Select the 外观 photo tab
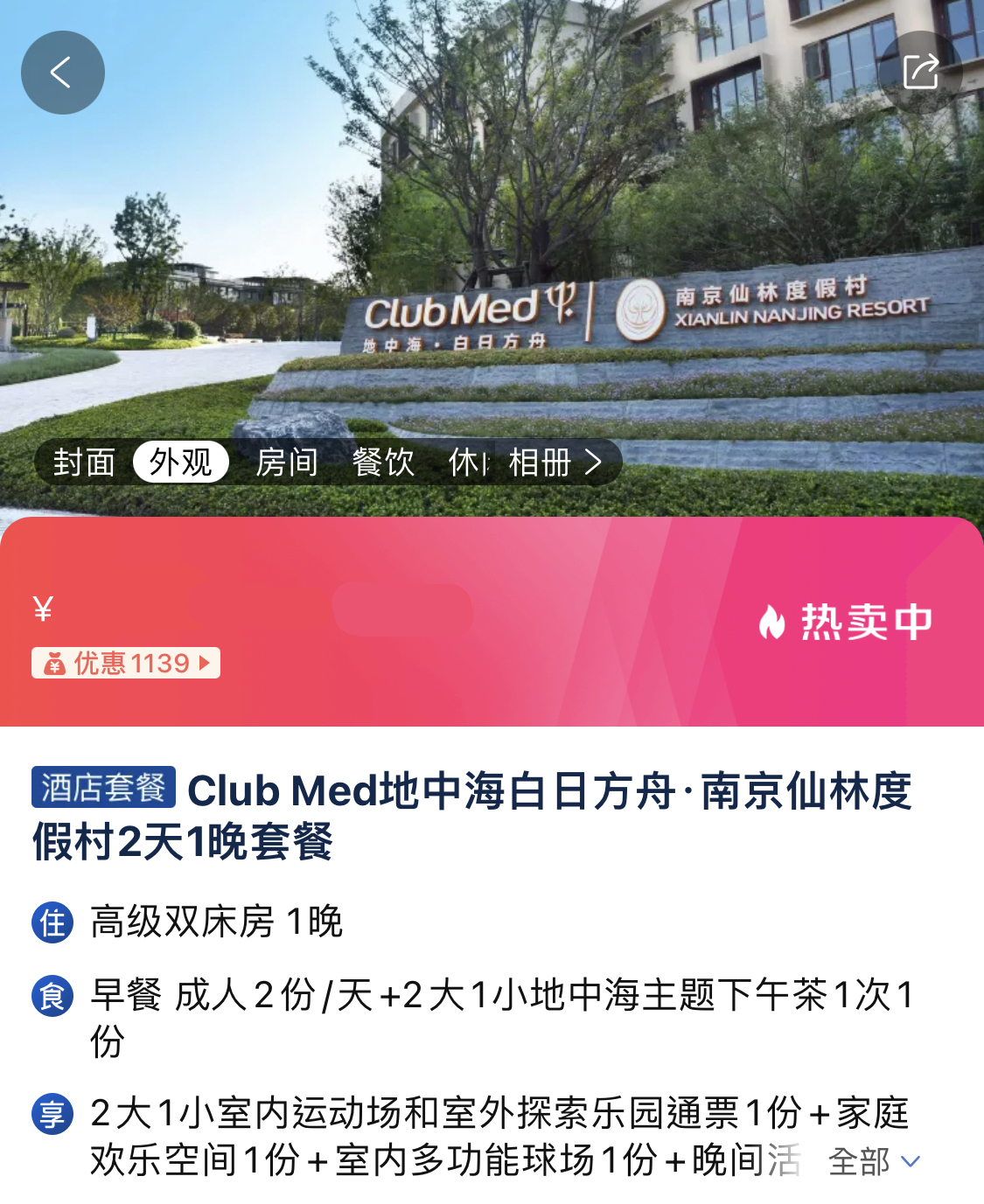This screenshot has width=984, height=1204. 181,462
